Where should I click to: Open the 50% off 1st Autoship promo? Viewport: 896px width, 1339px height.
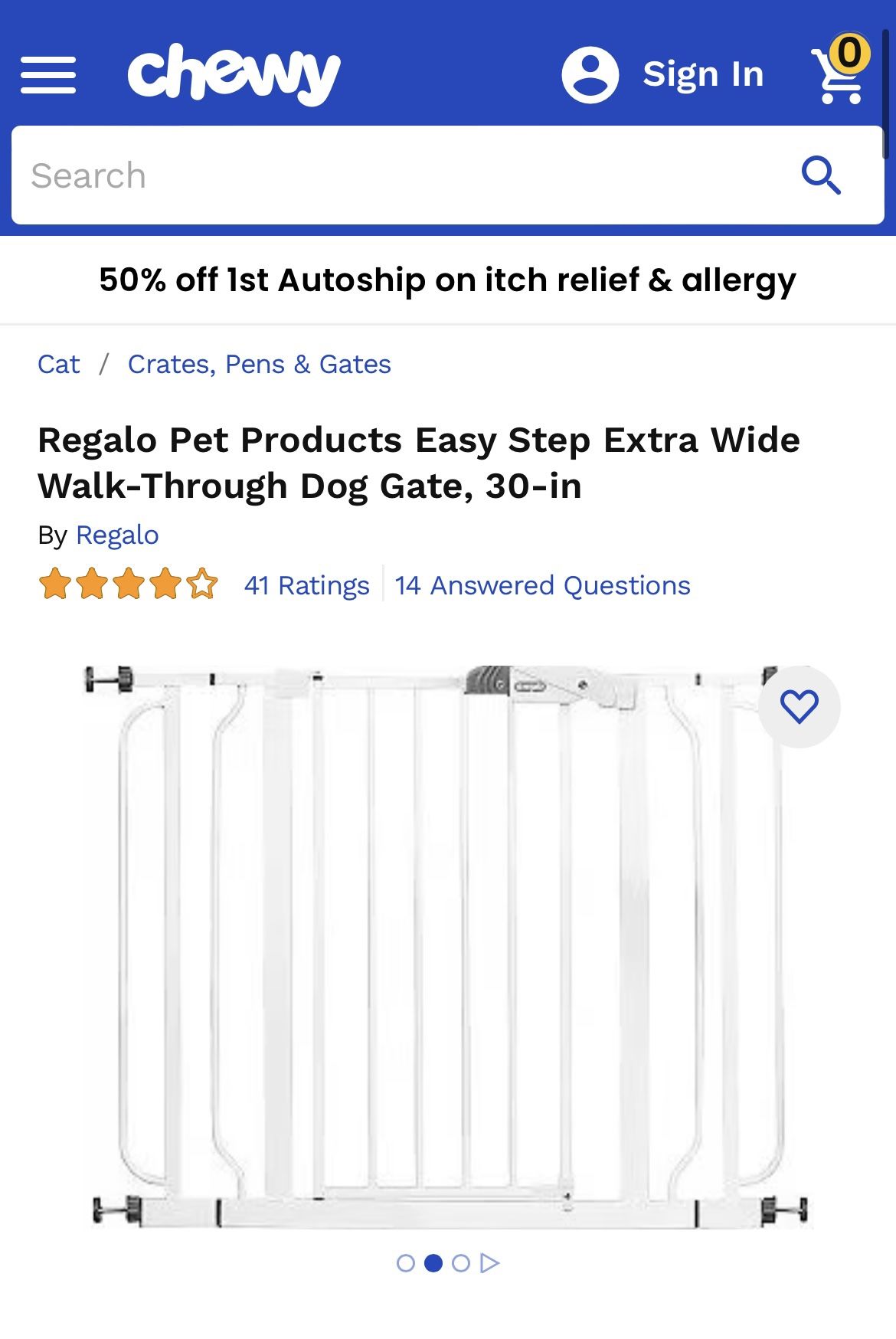click(x=448, y=280)
